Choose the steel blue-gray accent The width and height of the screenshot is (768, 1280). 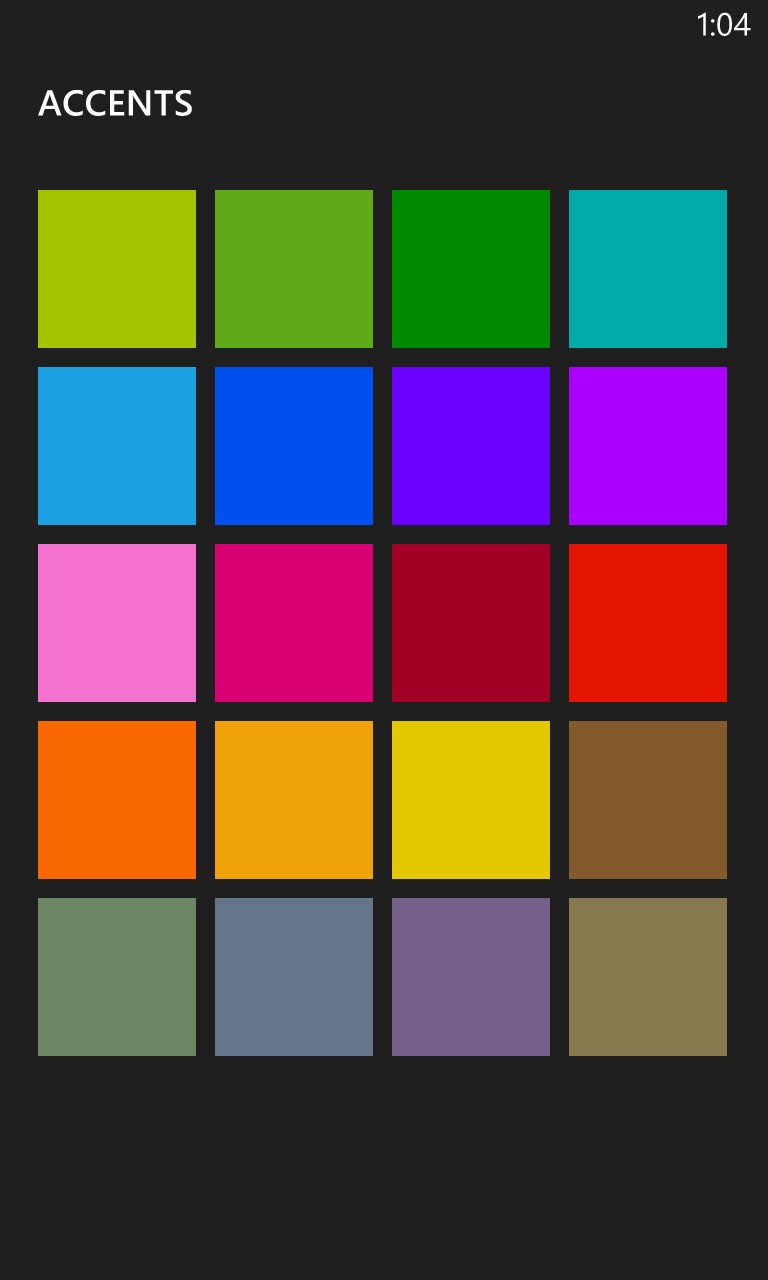click(x=294, y=977)
